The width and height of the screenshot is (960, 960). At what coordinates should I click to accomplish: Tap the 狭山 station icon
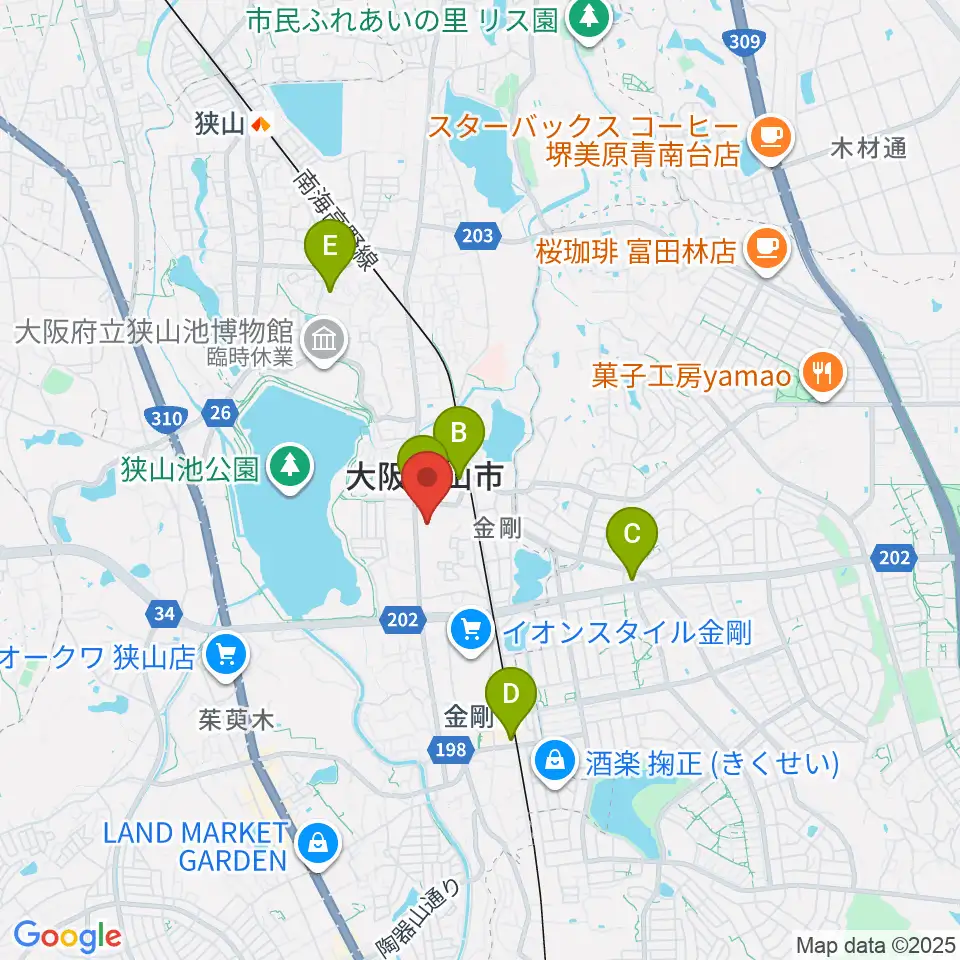point(263,124)
